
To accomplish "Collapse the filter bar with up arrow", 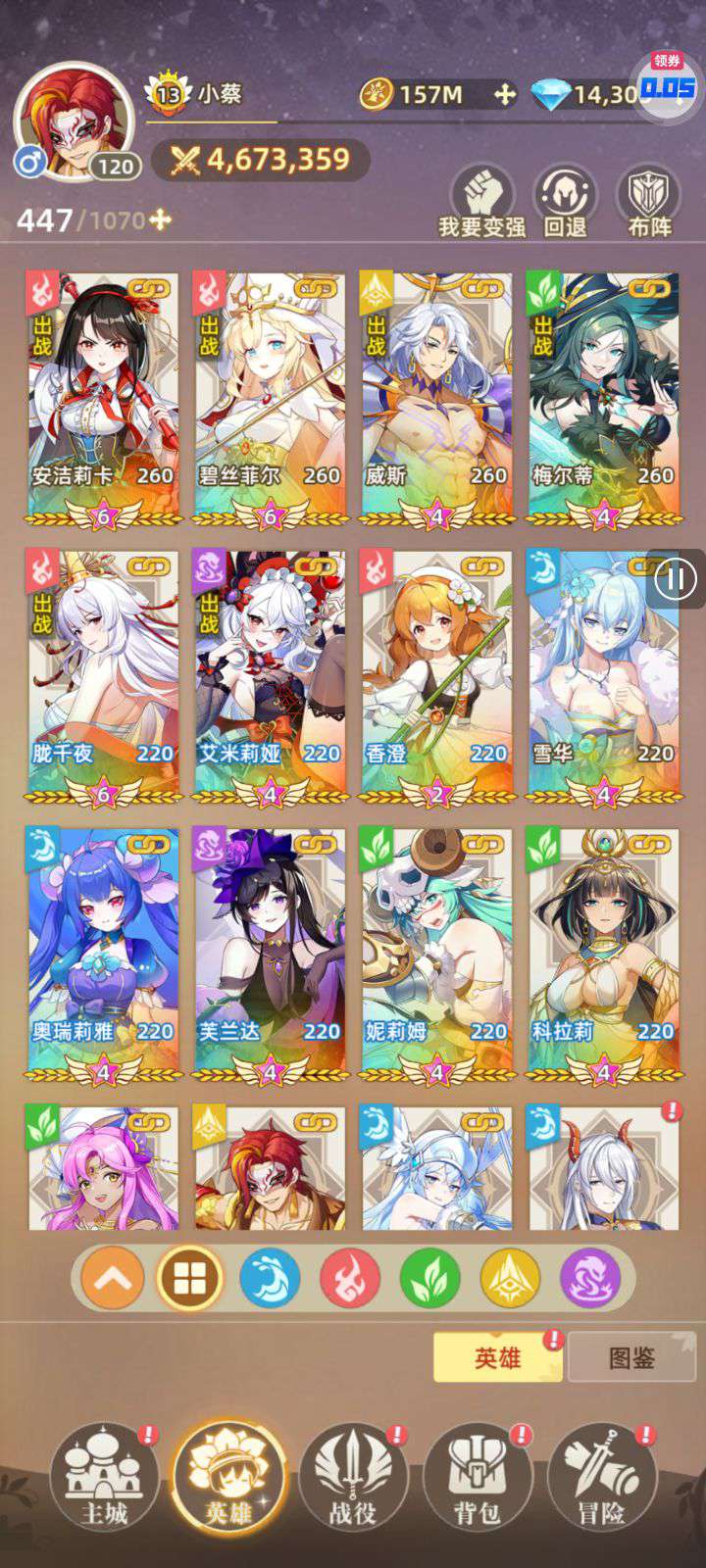I will click(113, 1278).
